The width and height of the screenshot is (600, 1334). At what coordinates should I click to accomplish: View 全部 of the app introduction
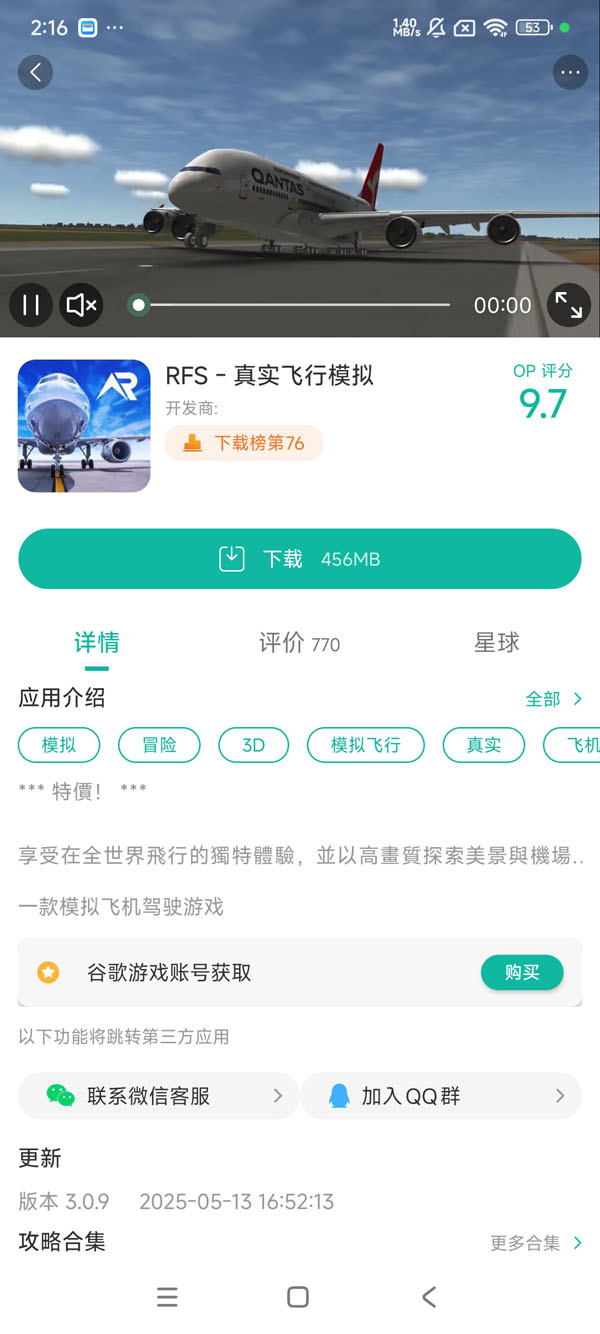click(x=553, y=699)
